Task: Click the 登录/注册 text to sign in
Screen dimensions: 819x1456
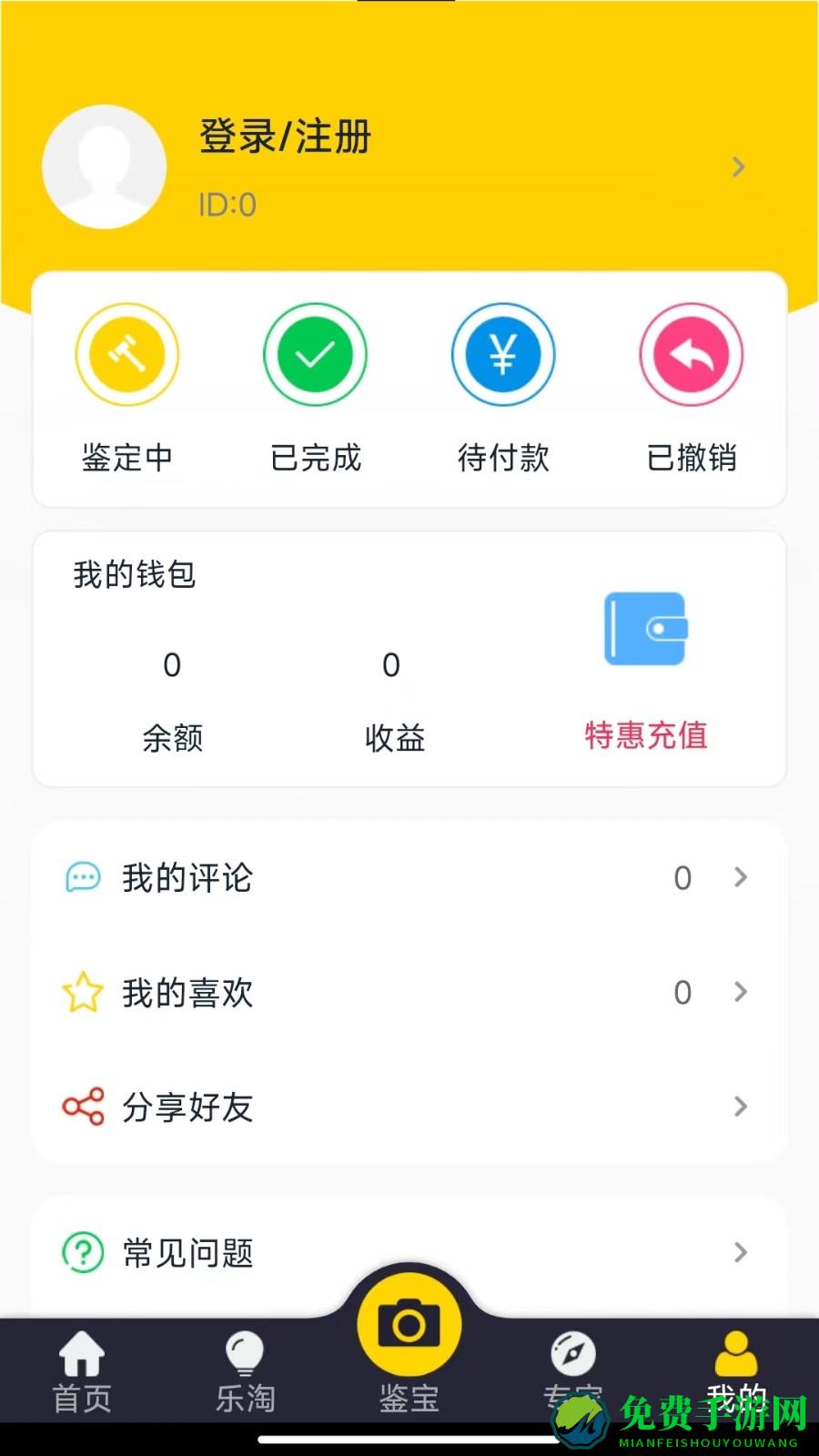Action: tap(282, 138)
